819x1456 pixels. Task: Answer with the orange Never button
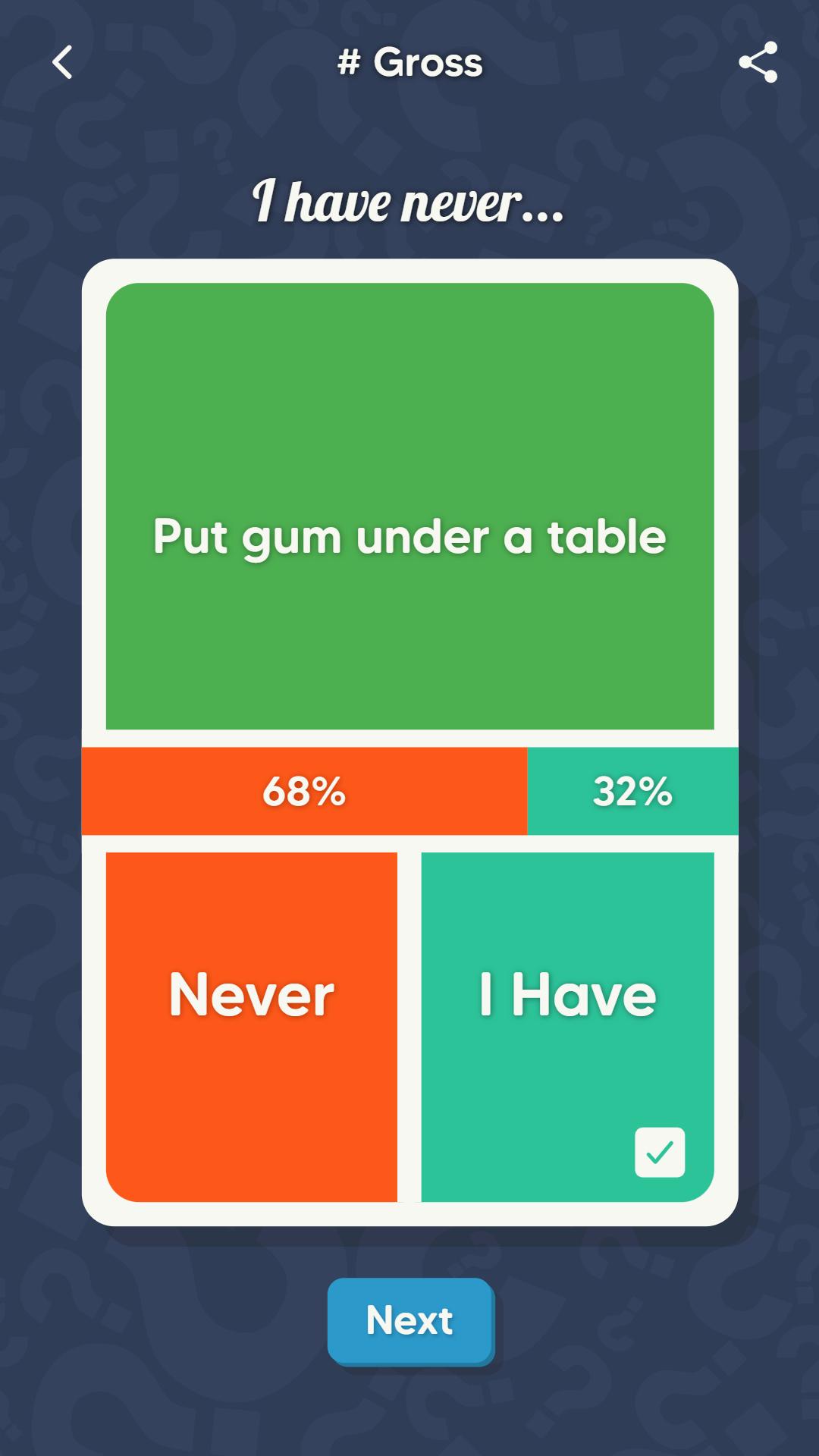pos(252,1027)
